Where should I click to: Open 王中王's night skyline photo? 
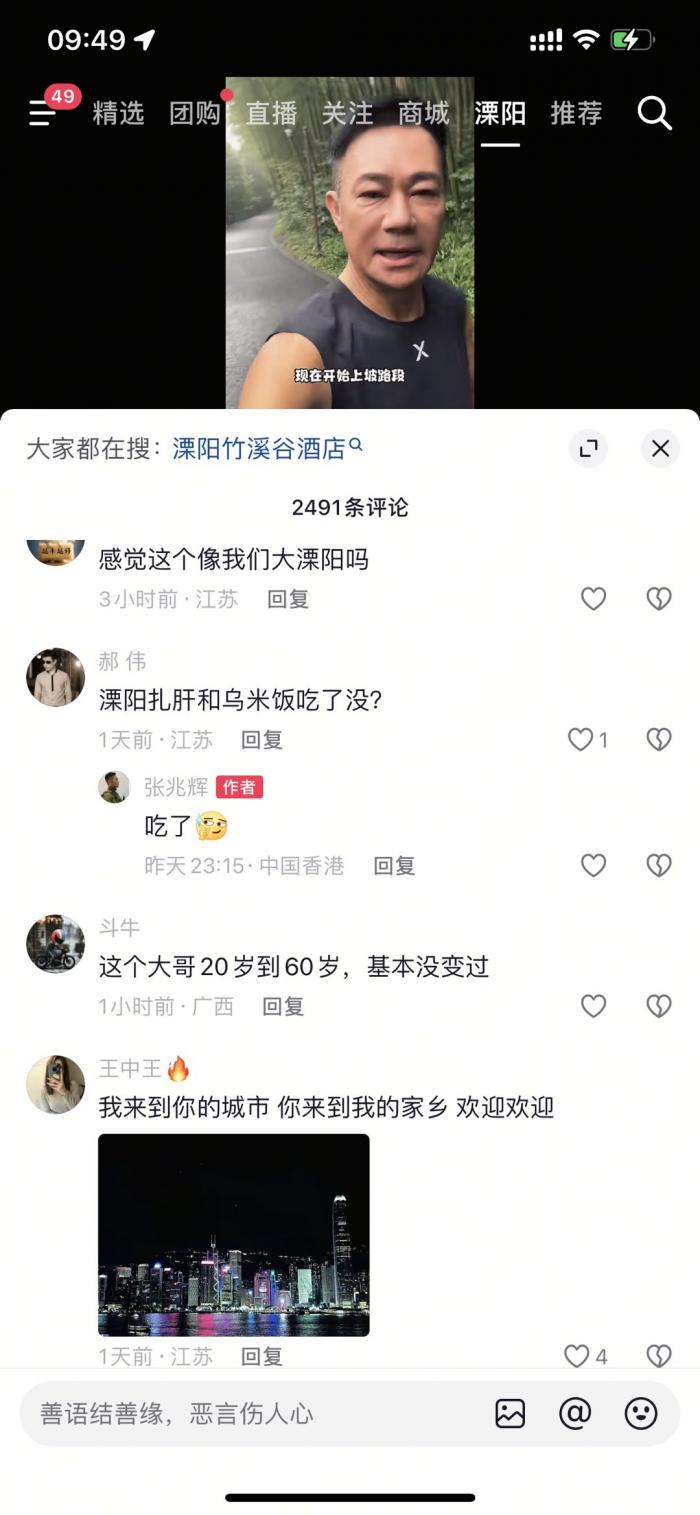(233, 1234)
